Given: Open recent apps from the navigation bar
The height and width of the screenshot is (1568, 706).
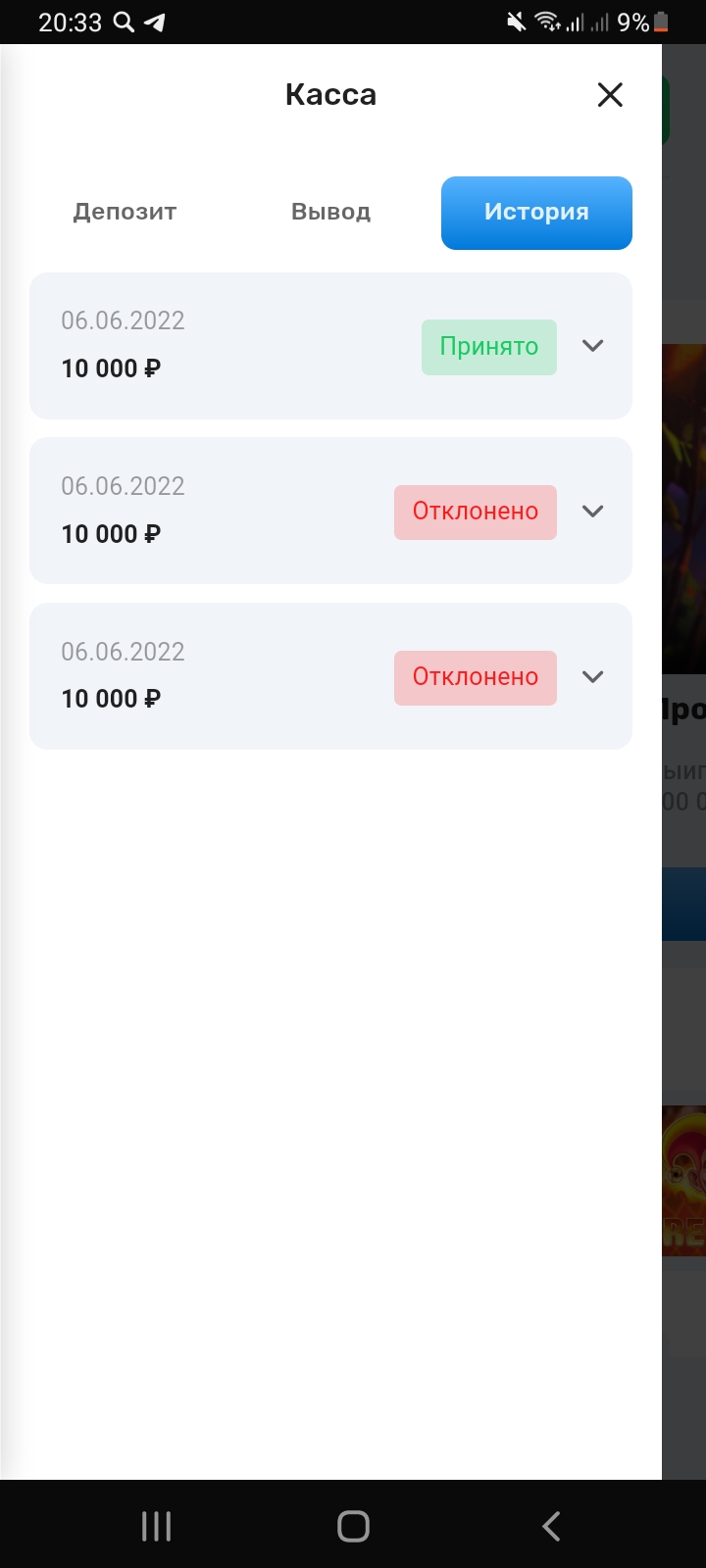Looking at the screenshot, I should click(x=157, y=1525).
